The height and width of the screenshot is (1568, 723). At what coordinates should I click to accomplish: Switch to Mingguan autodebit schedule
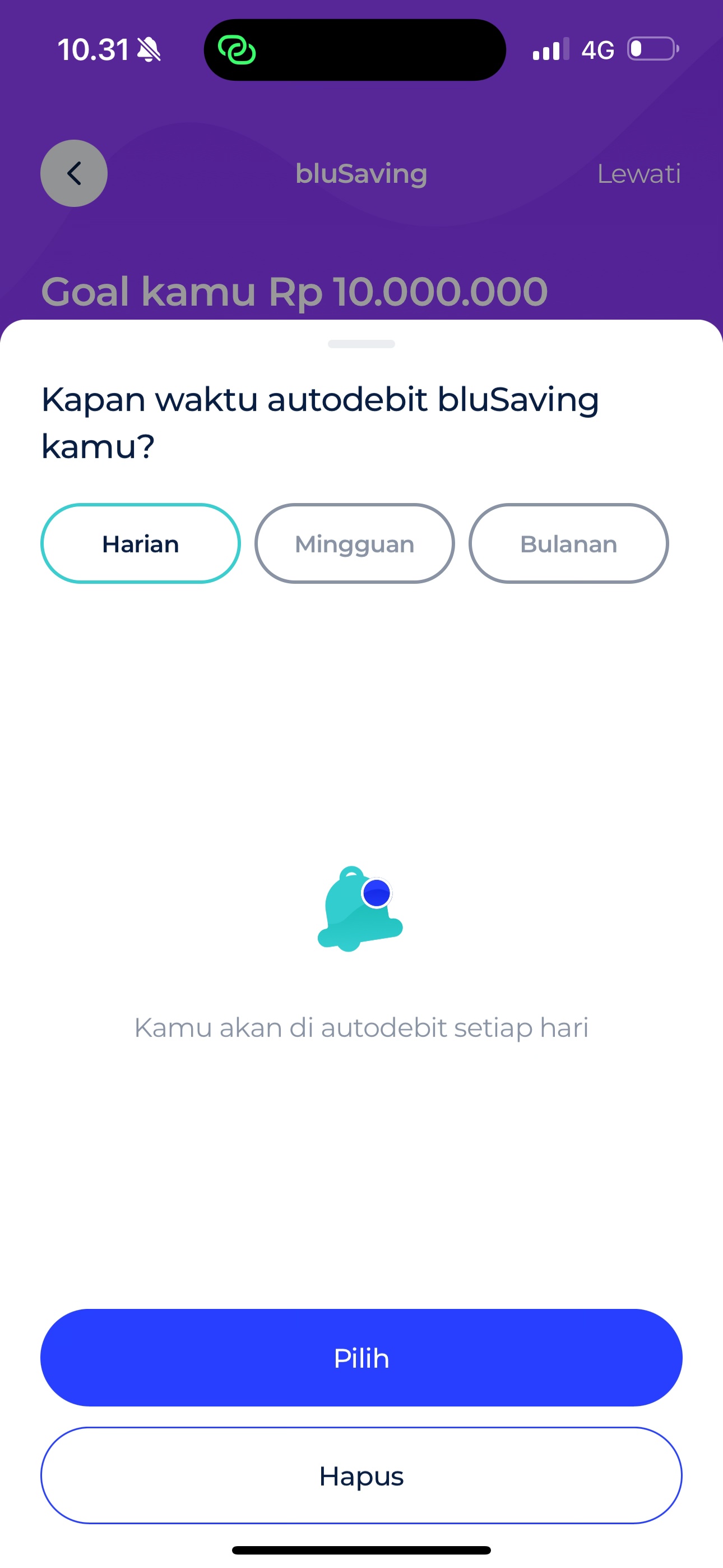[x=354, y=543]
